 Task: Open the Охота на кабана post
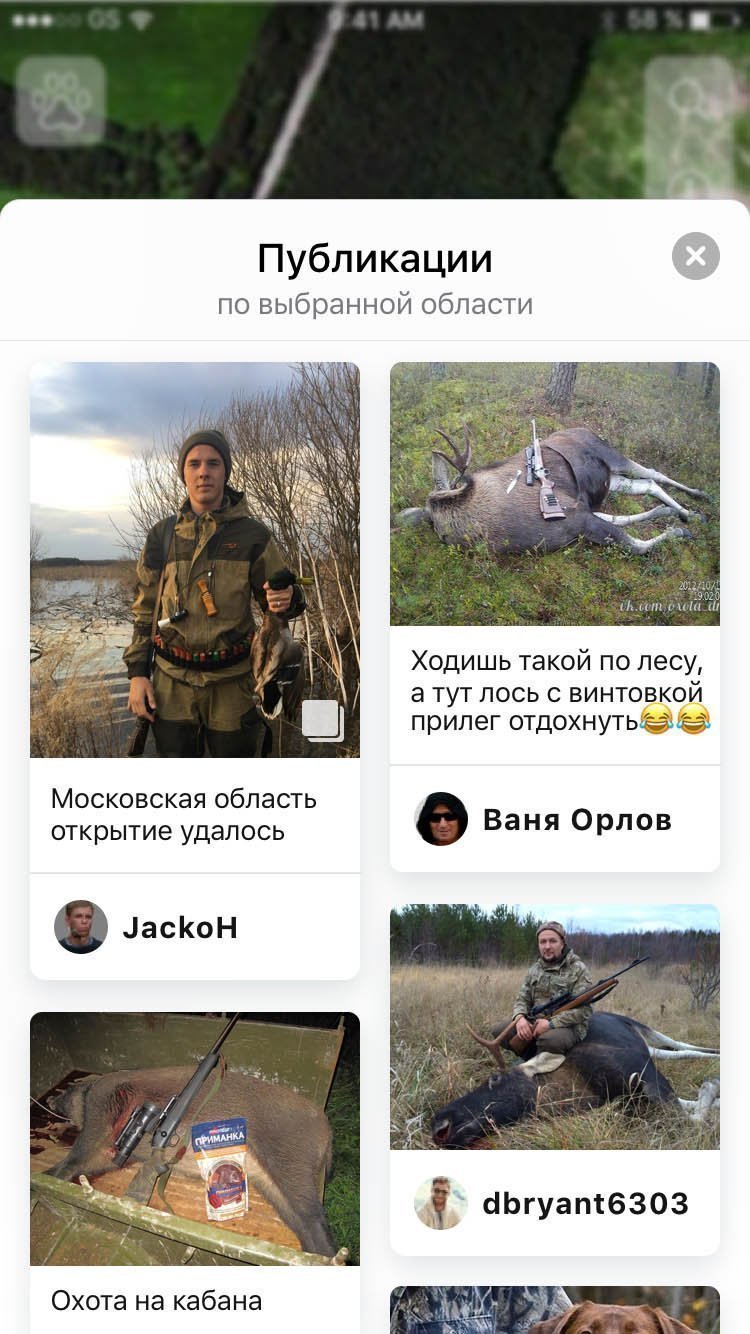(x=195, y=1138)
